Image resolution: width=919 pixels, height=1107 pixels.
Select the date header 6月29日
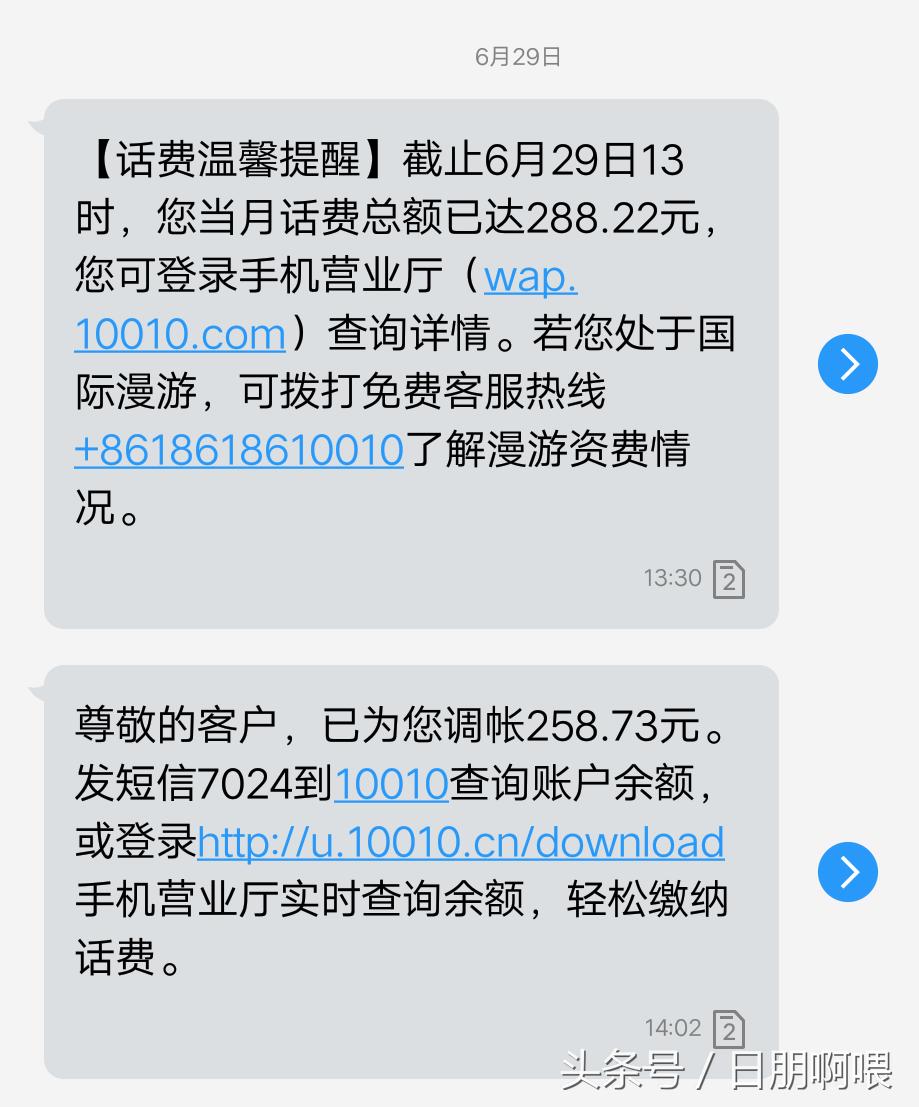[x=516, y=56]
